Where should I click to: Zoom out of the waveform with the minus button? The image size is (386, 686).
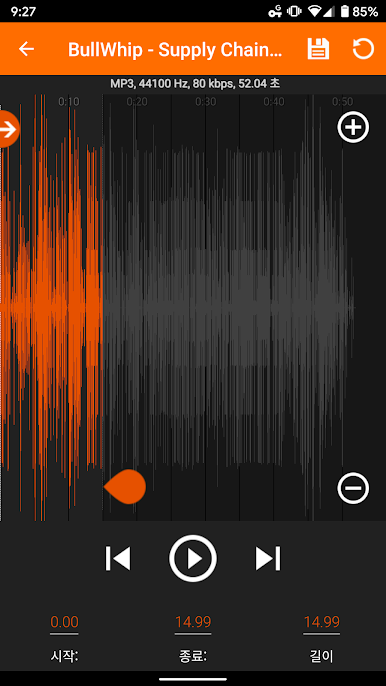[353, 488]
